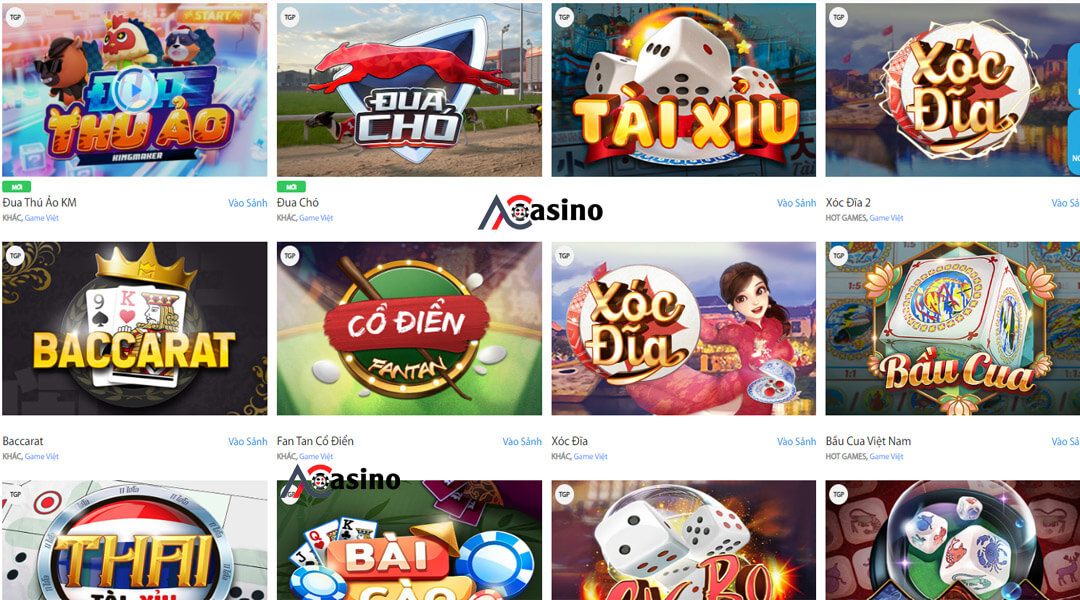Enter lobby via Vào Sảnh for Fan Tan
This screenshot has width=1080, height=600.
point(522,441)
